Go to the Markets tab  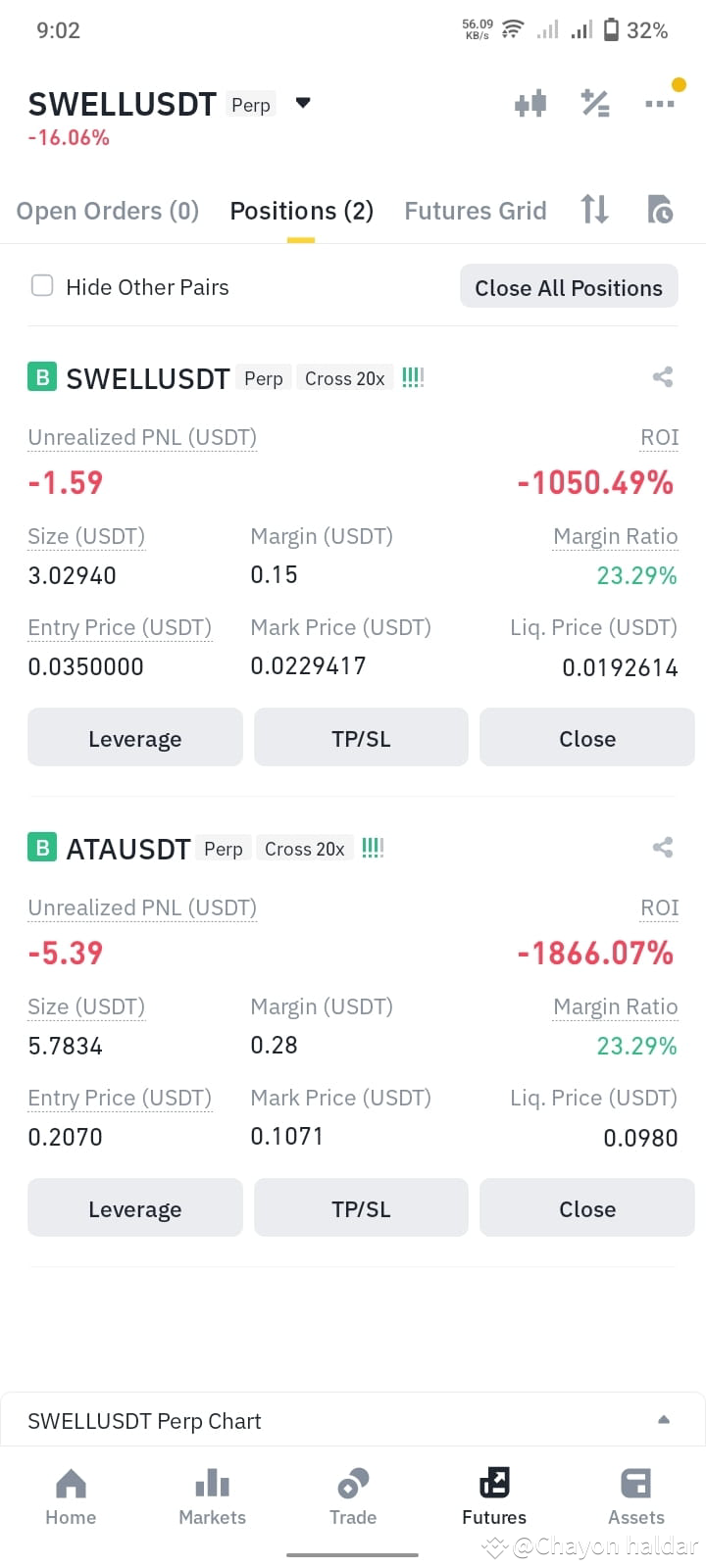(212, 1497)
